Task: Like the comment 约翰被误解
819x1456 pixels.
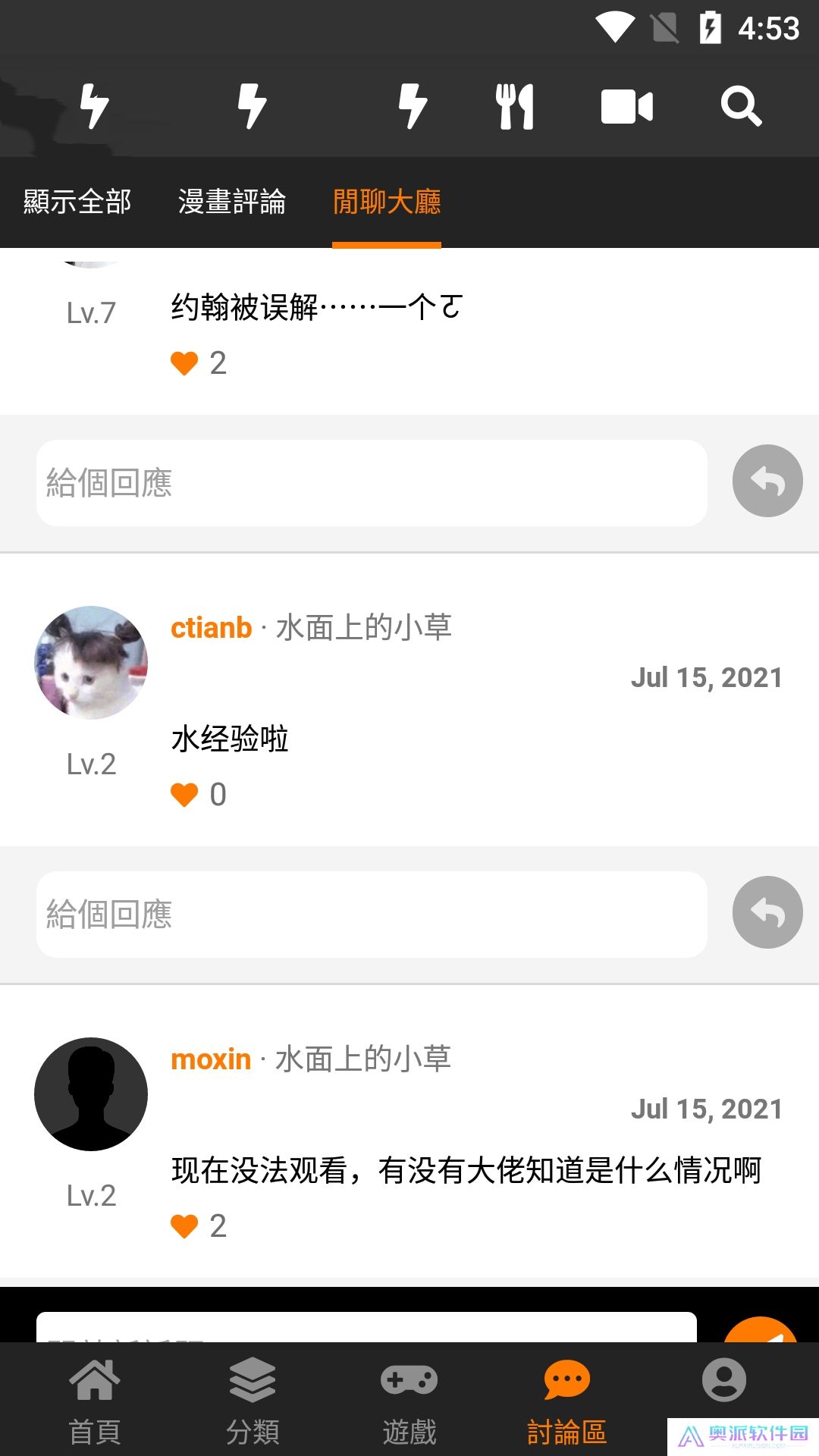Action: tap(184, 363)
